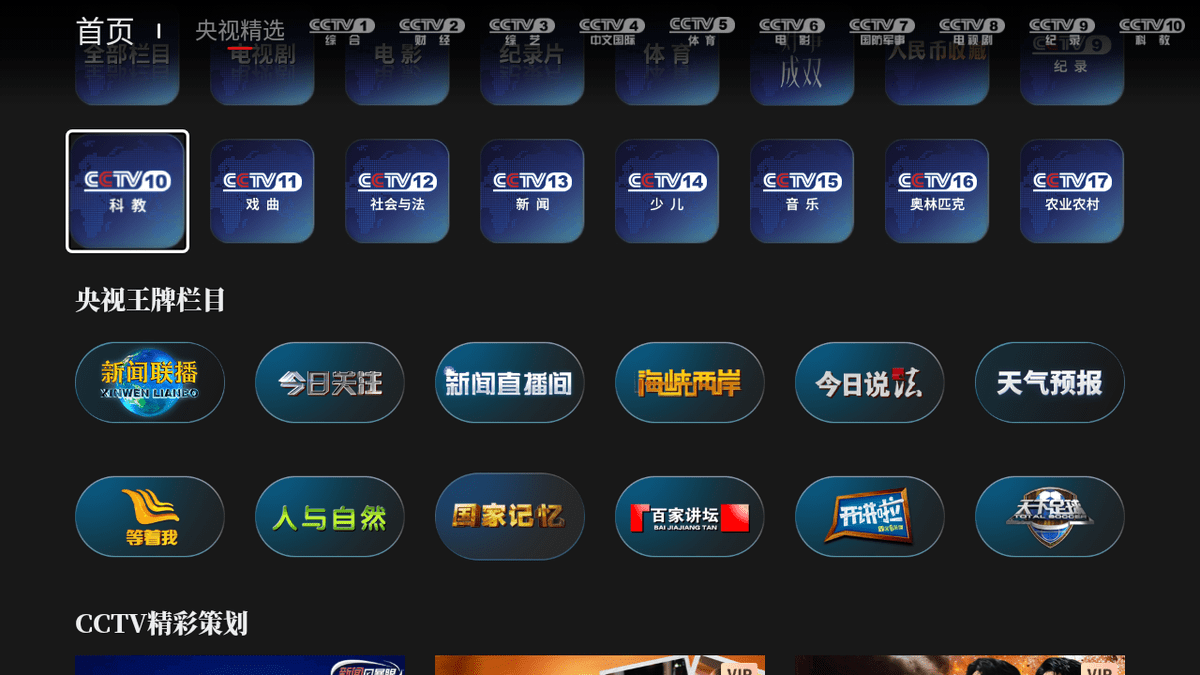Open the 新闻联播 program

click(150, 382)
